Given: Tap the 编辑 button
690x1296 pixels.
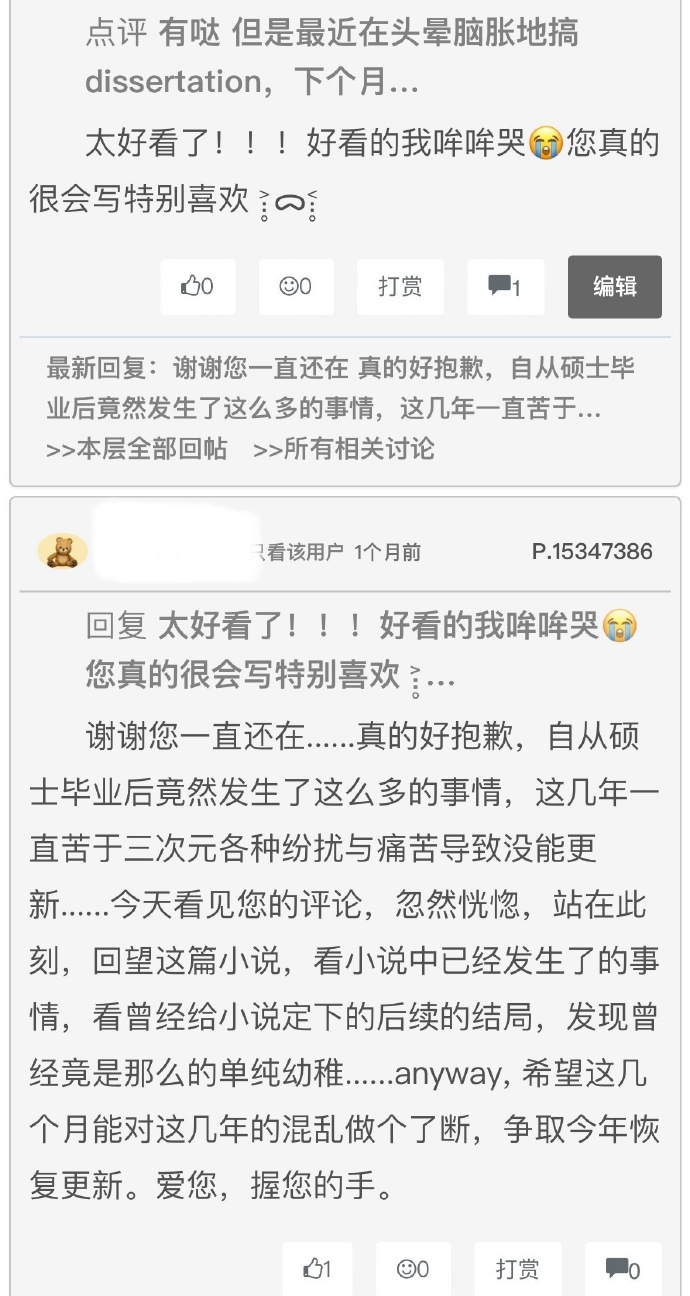Looking at the screenshot, I should point(615,287).
